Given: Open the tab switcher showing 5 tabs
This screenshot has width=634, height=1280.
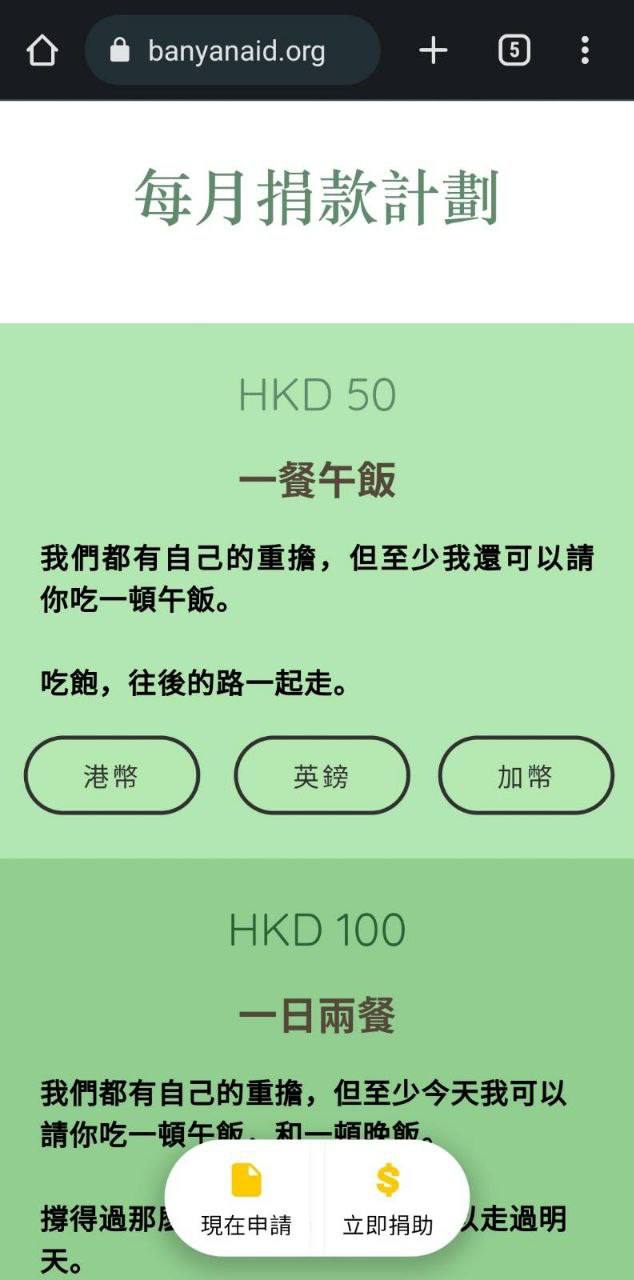Looking at the screenshot, I should pos(513,50).
